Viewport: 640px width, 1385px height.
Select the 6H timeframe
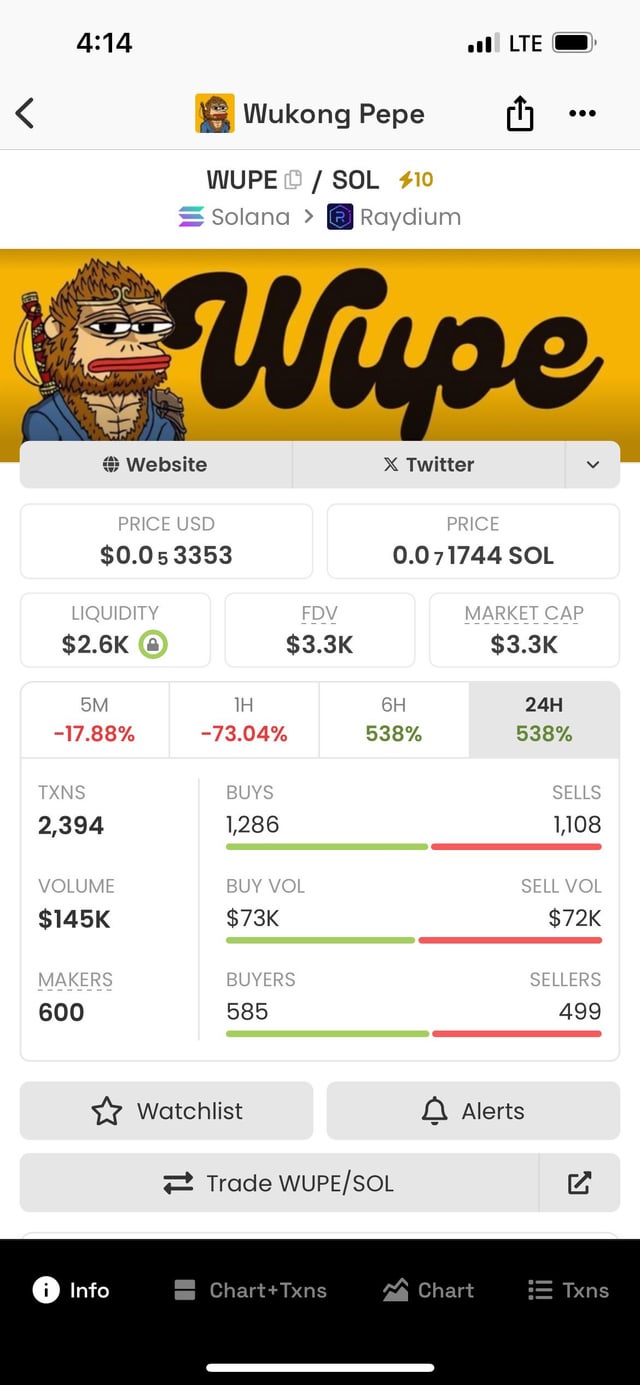(393, 719)
